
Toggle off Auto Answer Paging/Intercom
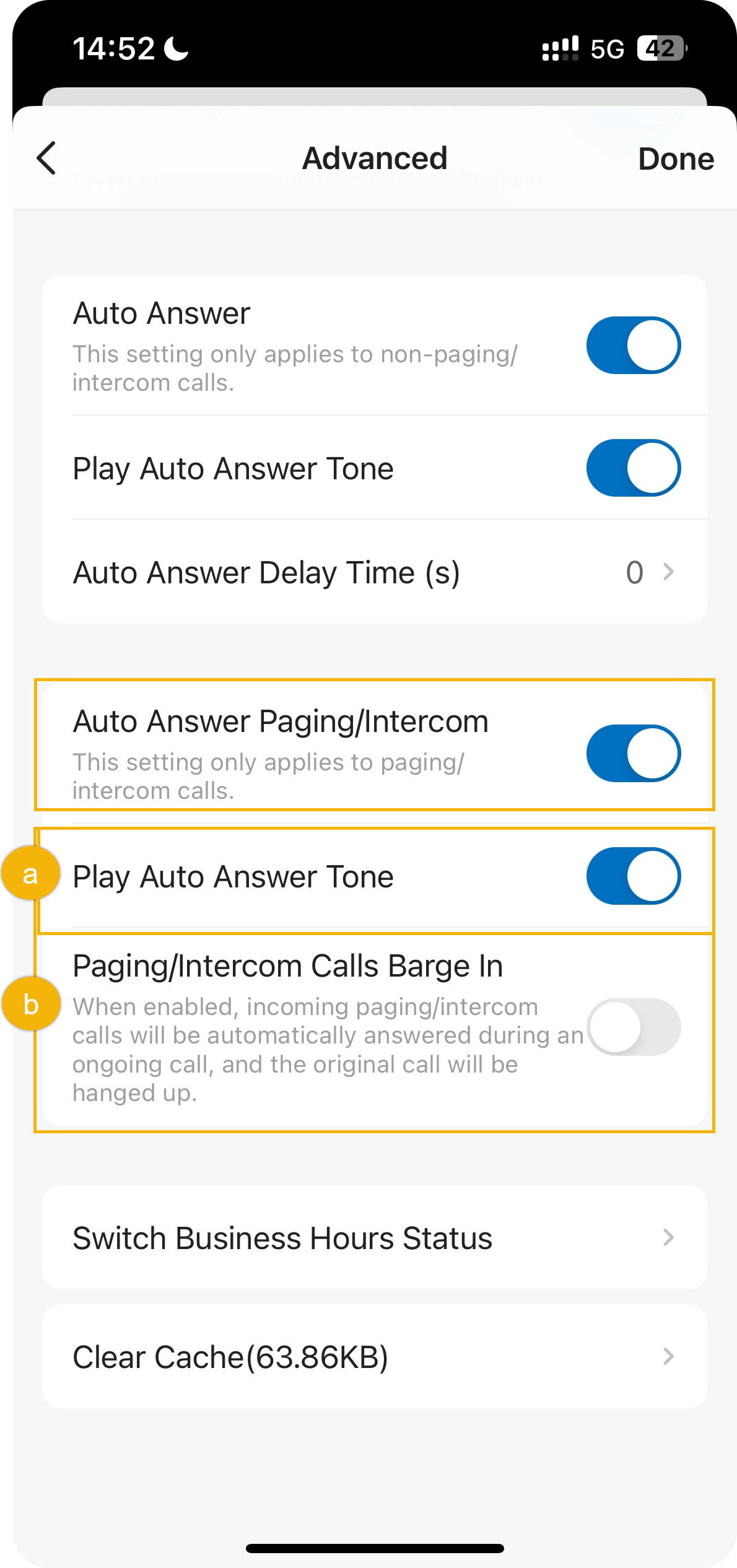click(633, 753)
